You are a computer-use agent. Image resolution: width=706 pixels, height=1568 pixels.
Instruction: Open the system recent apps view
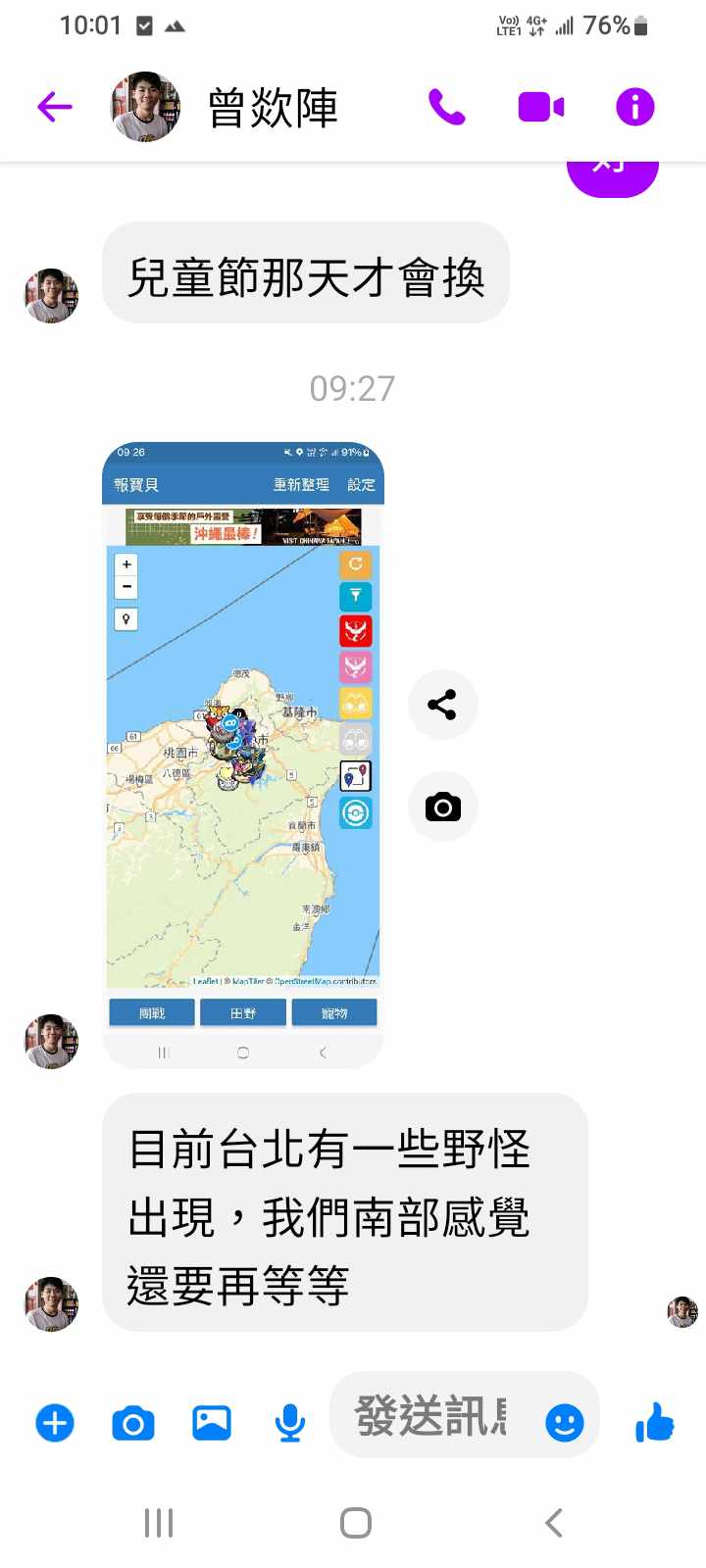click(x=159, y=1523)
